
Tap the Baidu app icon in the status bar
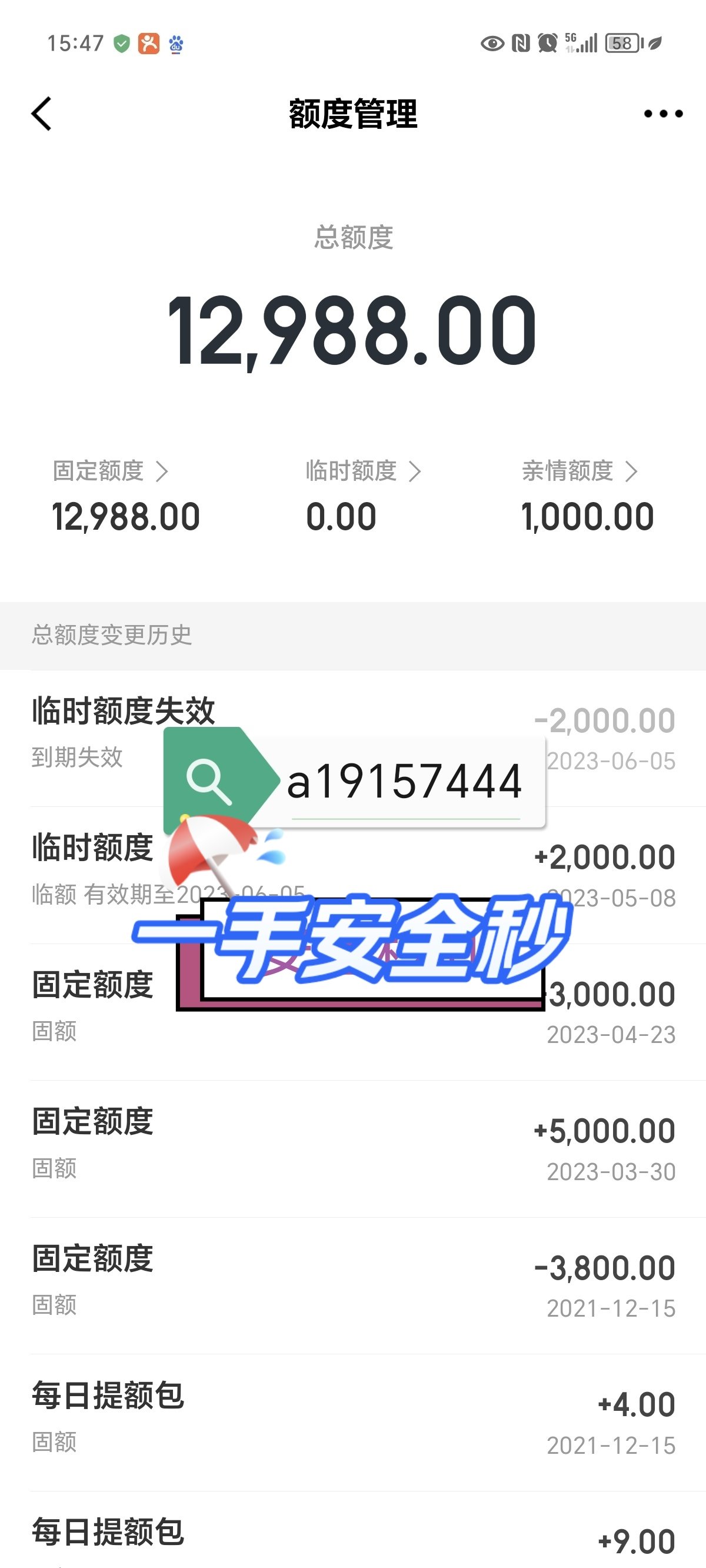(x=176, y=44)
